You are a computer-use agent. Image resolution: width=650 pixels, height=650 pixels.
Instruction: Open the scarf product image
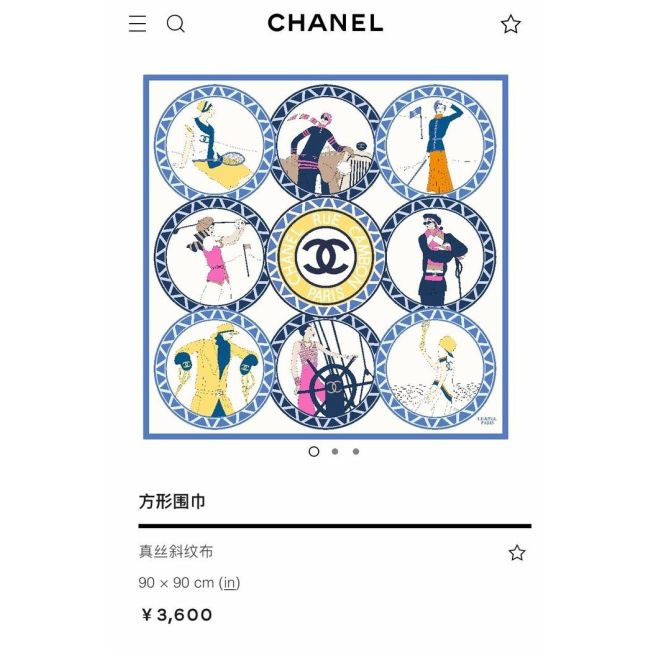pyautogui.click(x=325, y=257)
